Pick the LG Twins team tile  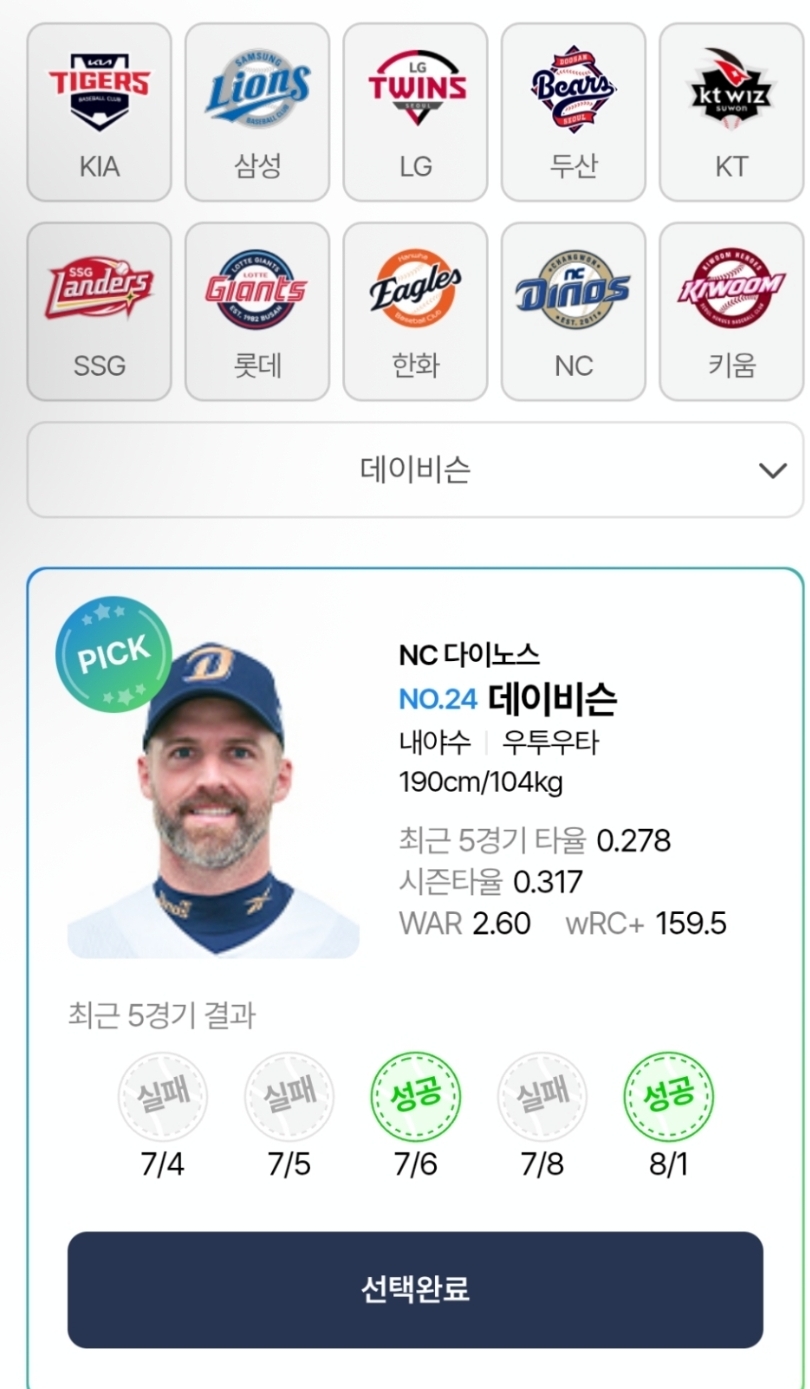(x=415, y=113)
